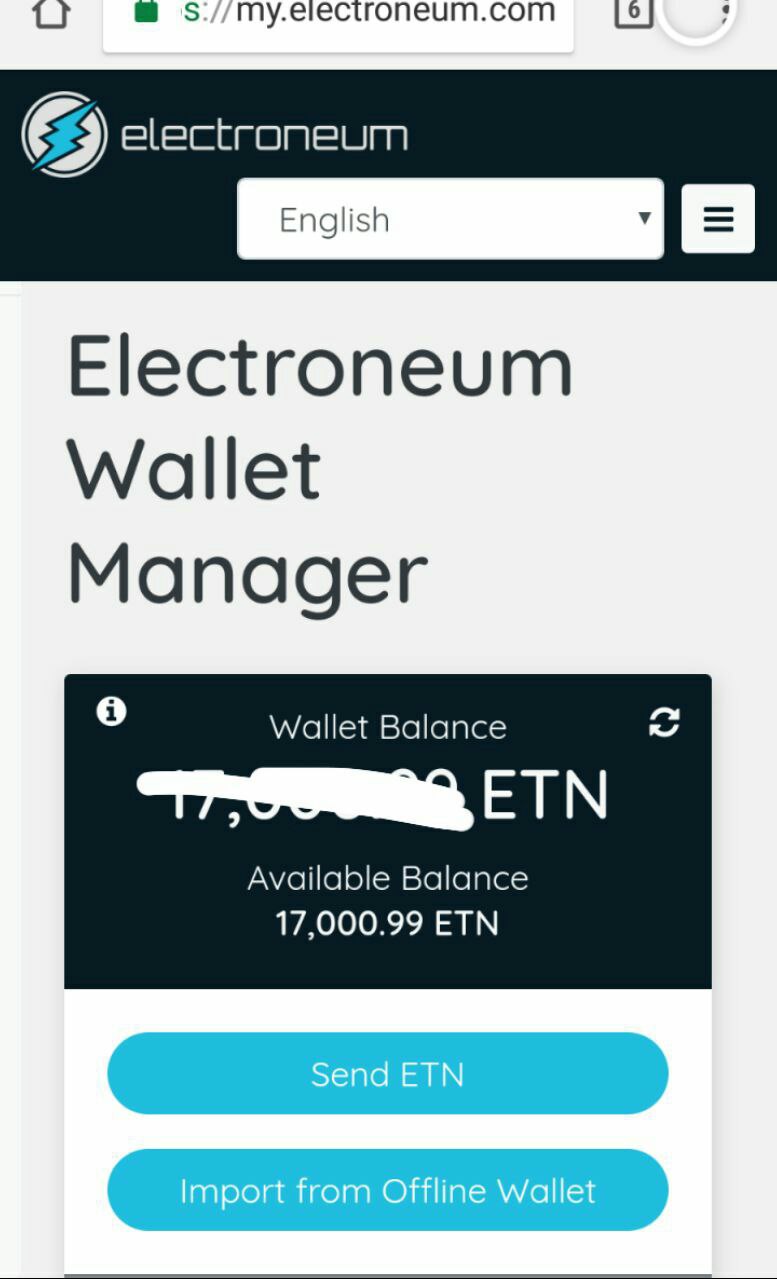
Task: Open the browser tab switcher
Action: (633, 13)
